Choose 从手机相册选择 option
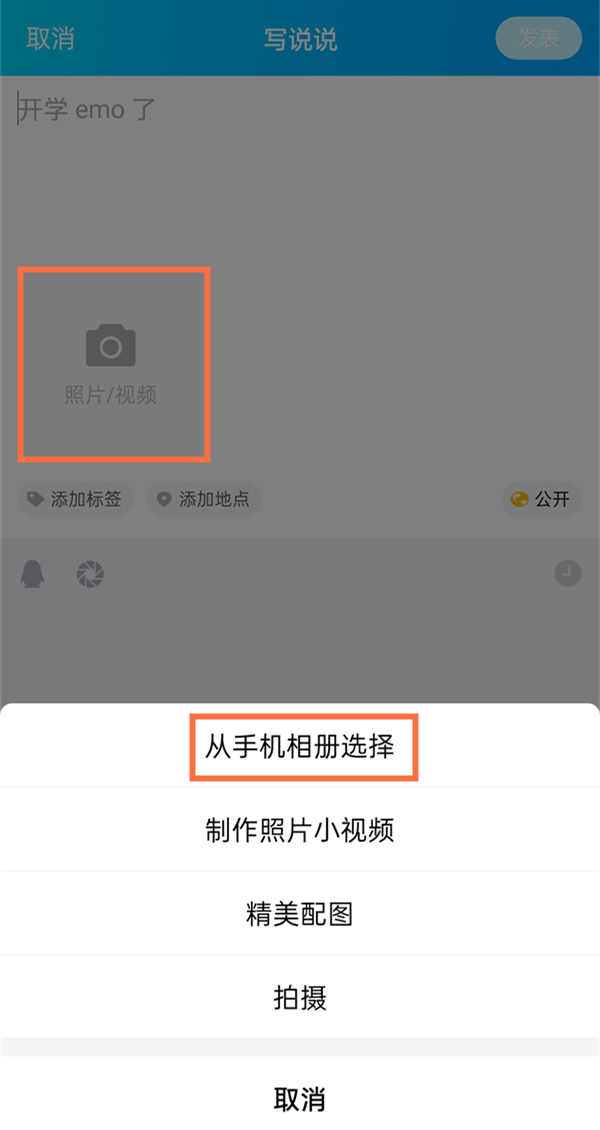 (300, 746)
